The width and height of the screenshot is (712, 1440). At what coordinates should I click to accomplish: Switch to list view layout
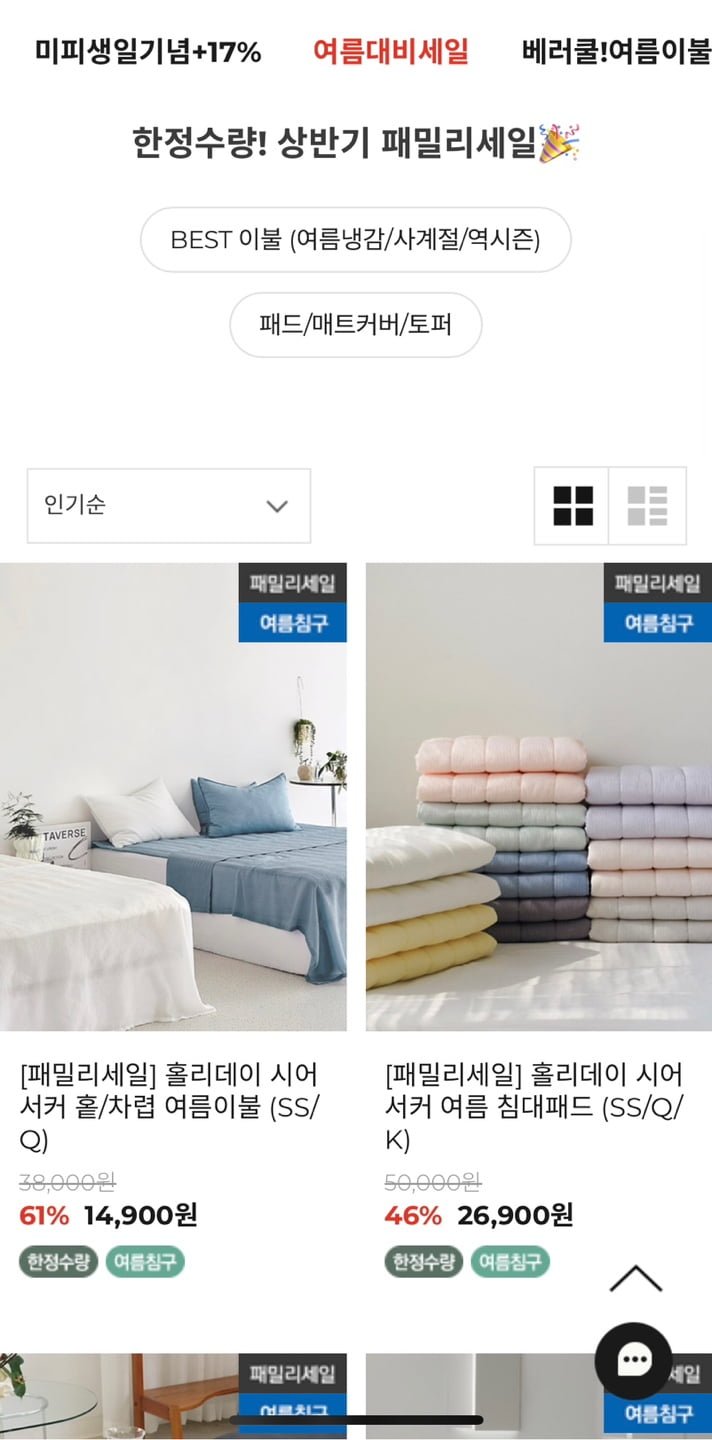tap(647, 506)
